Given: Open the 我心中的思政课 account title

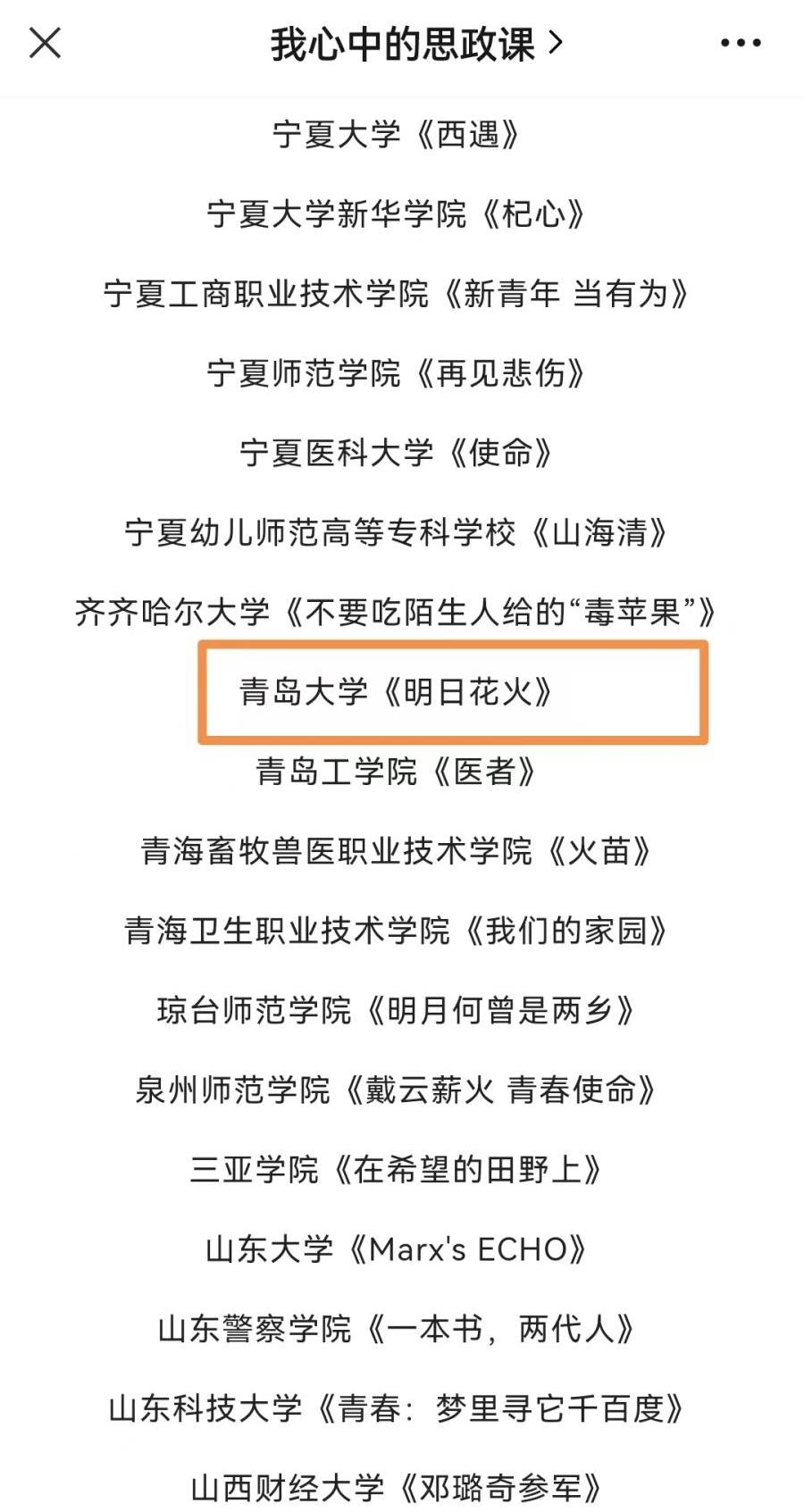Looking at the screenshot, I should [415, 44].
